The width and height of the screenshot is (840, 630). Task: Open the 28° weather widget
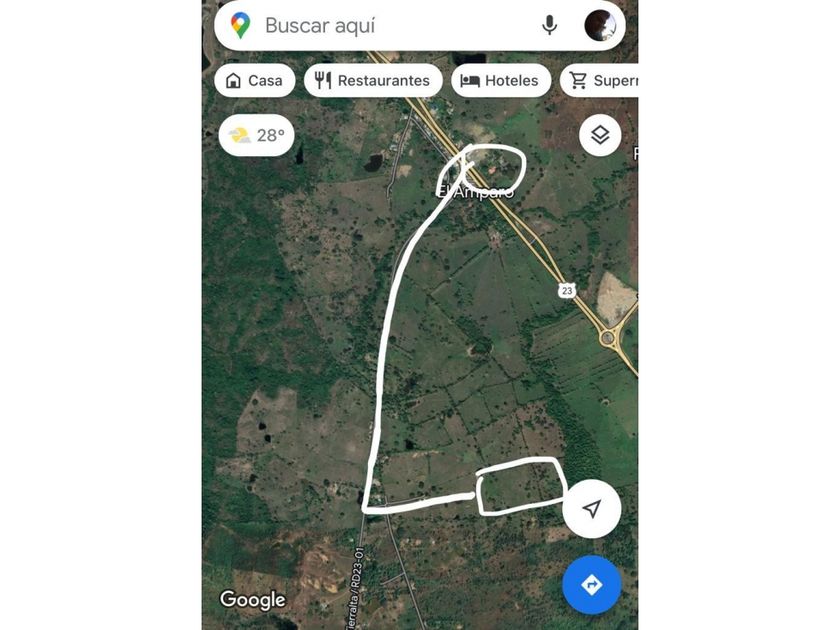point(257,135)
